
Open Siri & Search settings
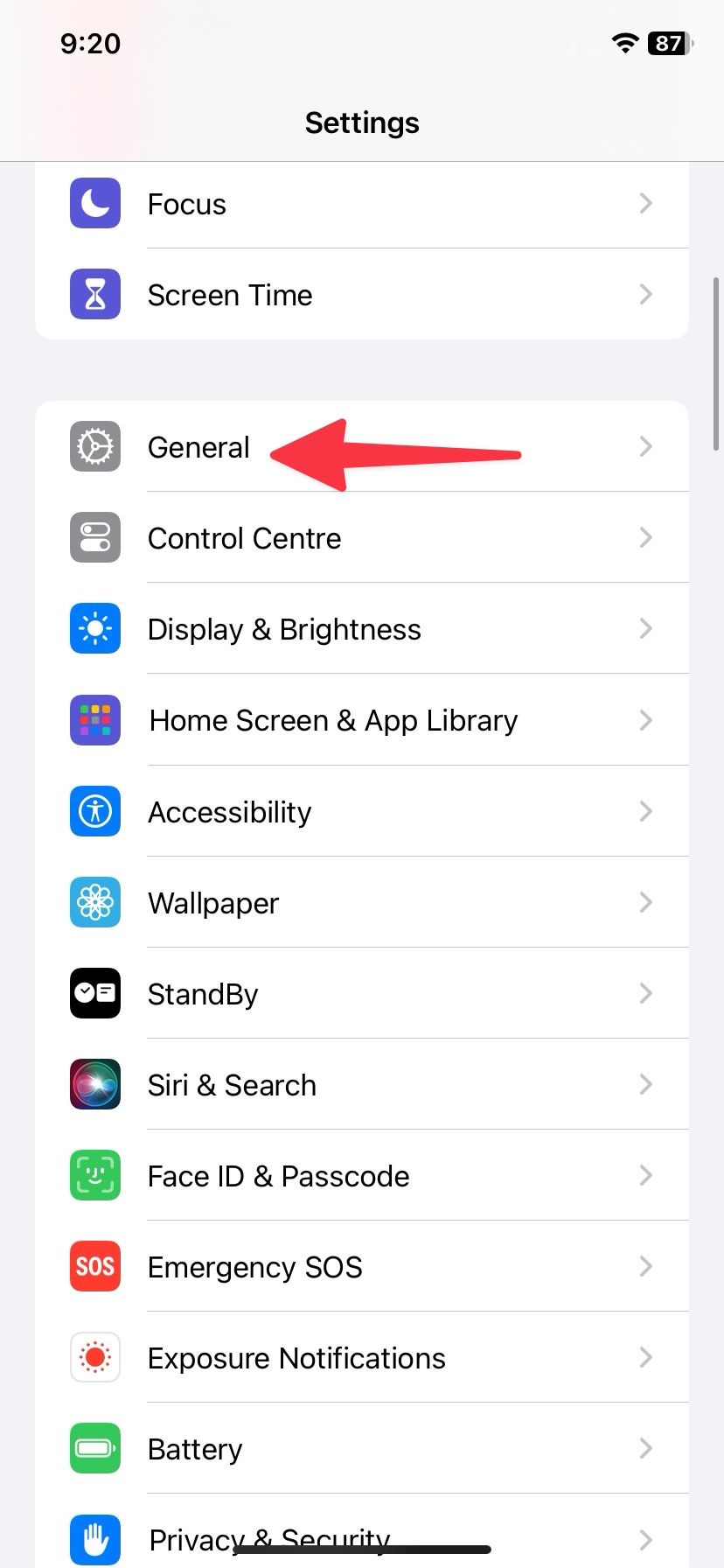tap(361, 1085)
